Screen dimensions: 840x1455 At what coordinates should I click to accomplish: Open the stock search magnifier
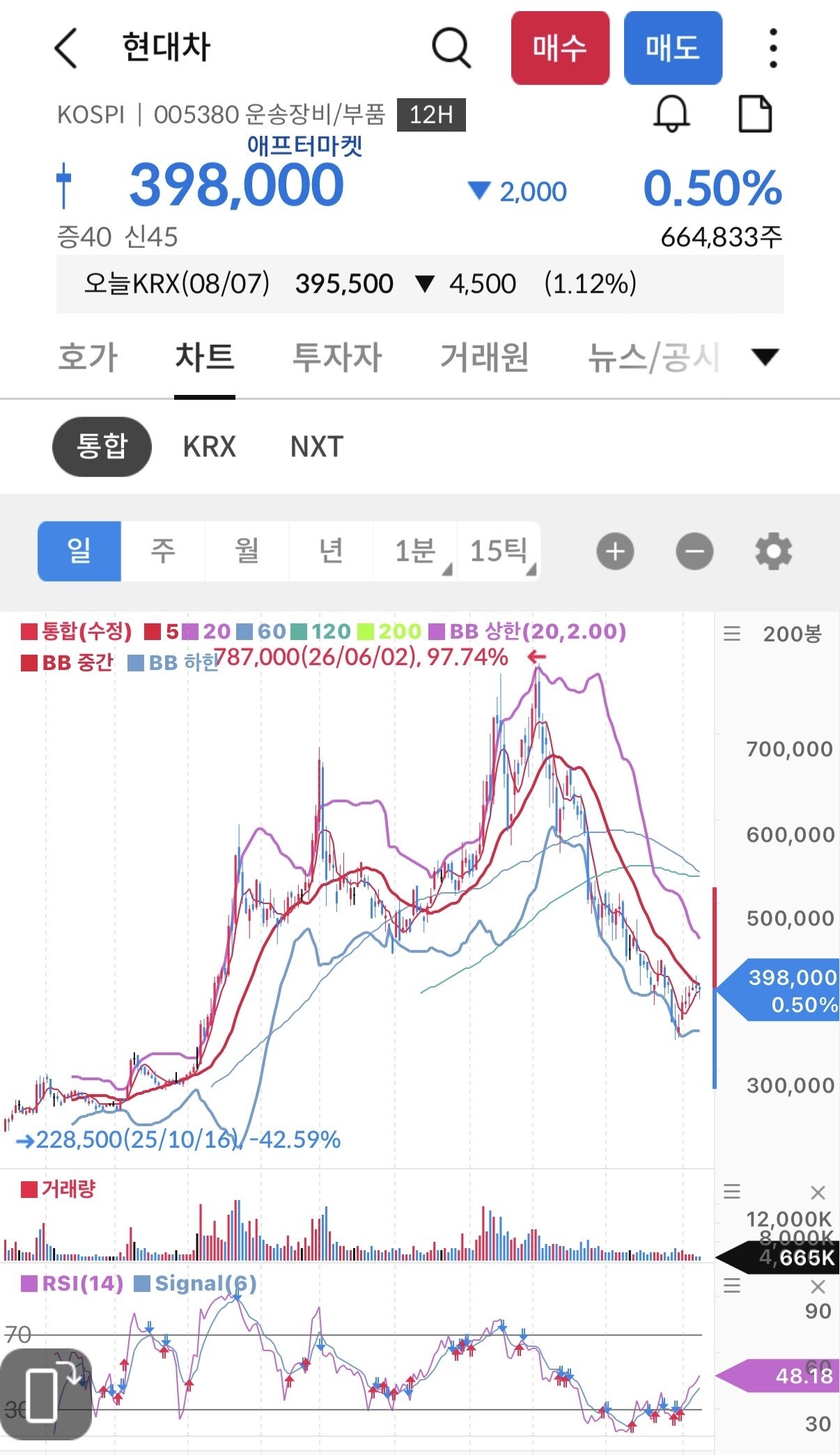point(451,48)
